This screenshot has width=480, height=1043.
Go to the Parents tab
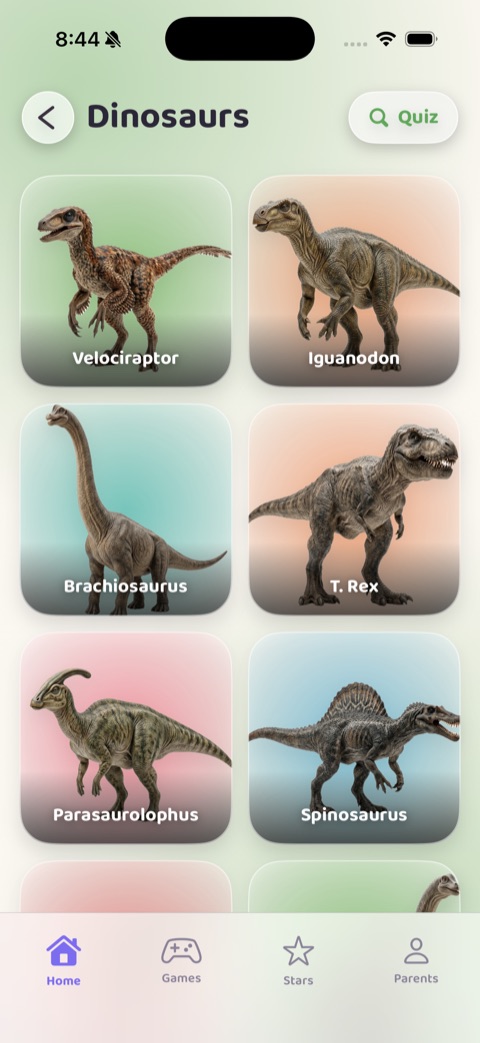click(416, 961)
